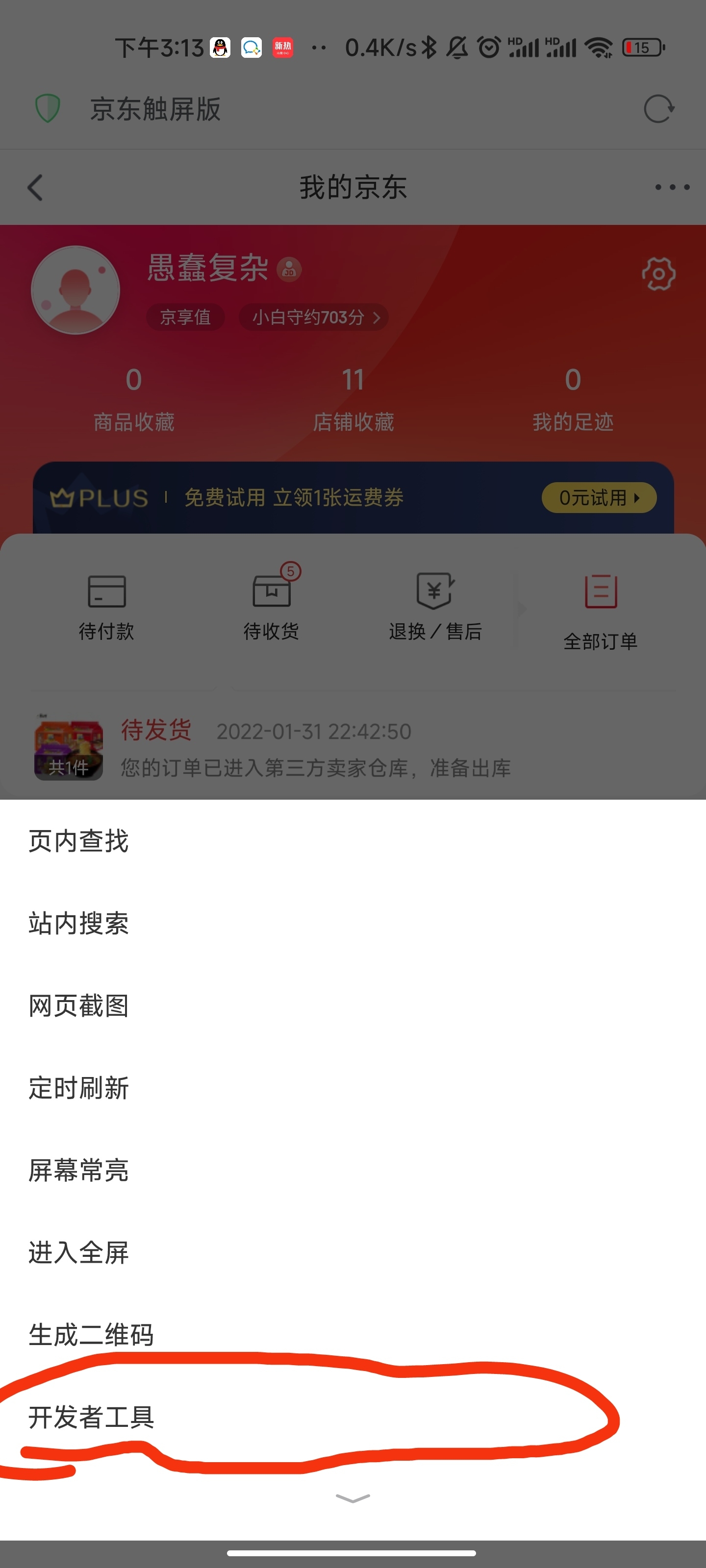Enable 屏幕常亮 (keep screen on)
The width and height of the screenshot is (706, 1568).
(78, 1170)
